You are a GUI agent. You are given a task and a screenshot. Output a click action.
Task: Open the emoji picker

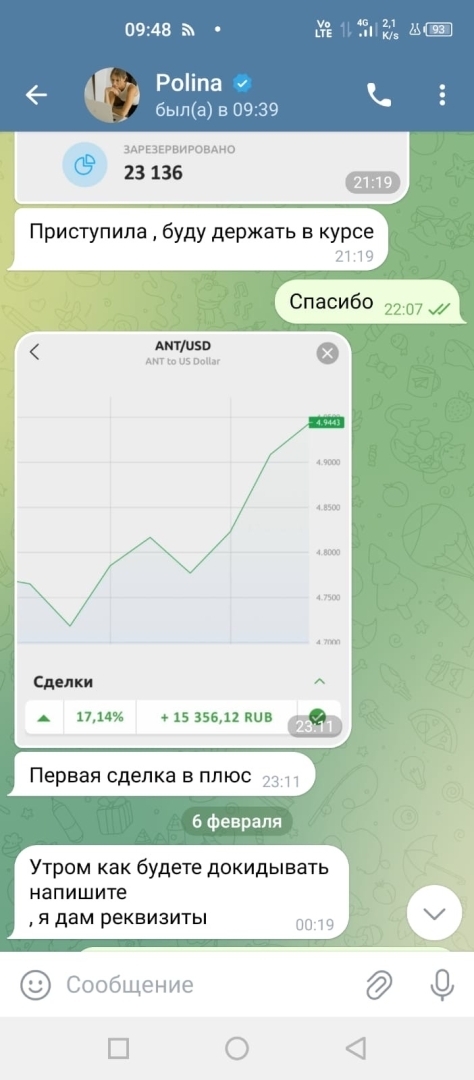pos(35,984)
